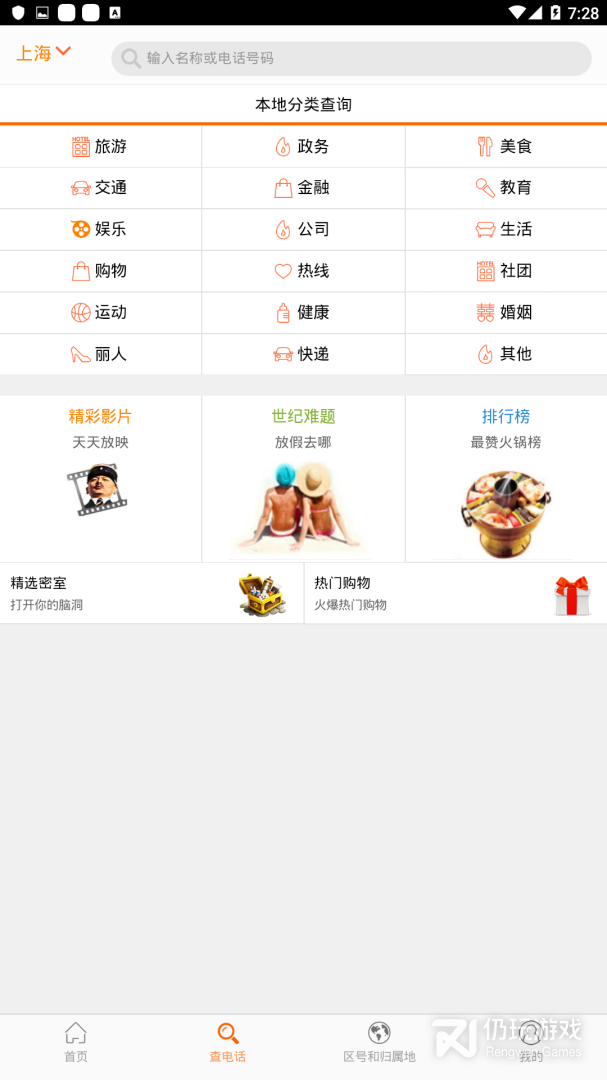Open the 精选密室 card
The height and width of the screenshot is (1080, 607).
[151, 593]
